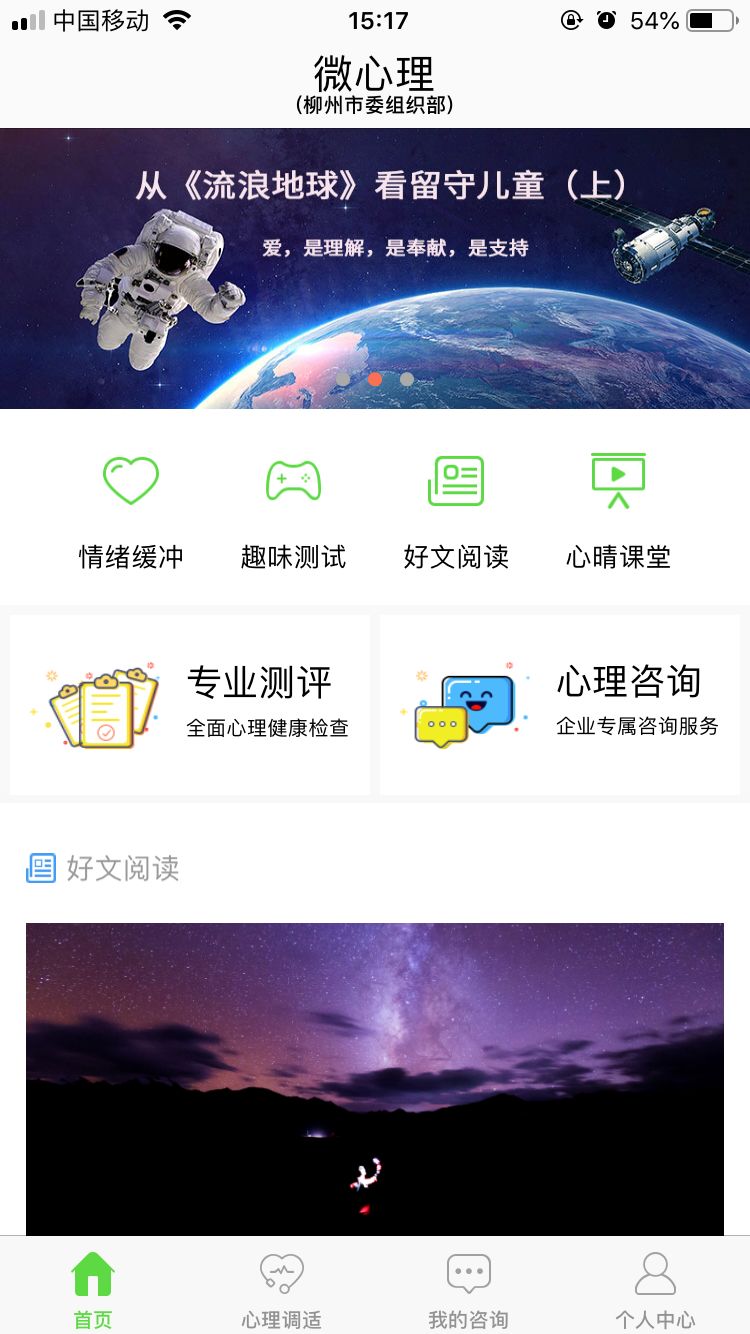Tap the third gray carousel dot
Image resolution: width=750 pixels, height=1334 pixels.
[407, 379]
